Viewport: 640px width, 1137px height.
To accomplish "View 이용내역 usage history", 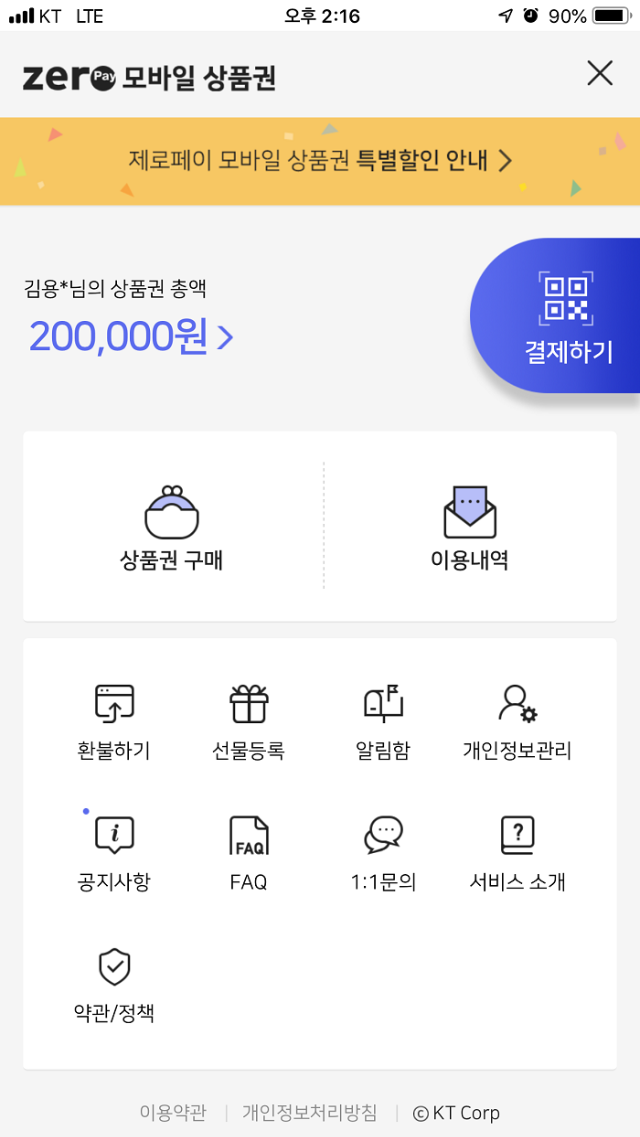I will (469, 527).
